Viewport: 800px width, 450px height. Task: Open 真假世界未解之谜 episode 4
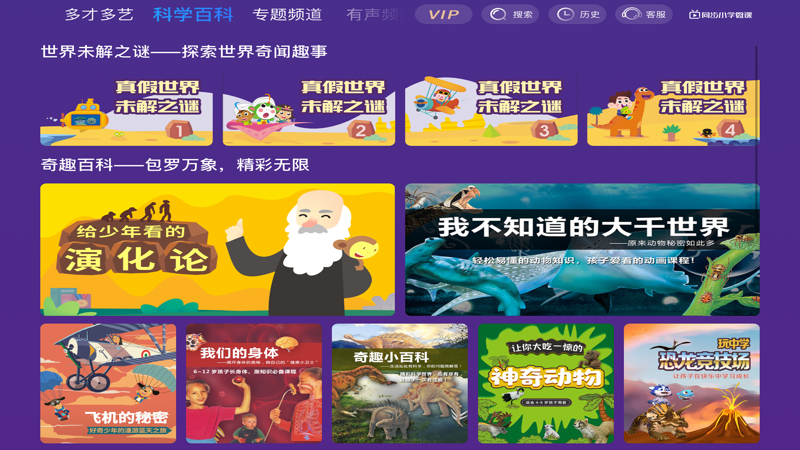click(673, 108)
